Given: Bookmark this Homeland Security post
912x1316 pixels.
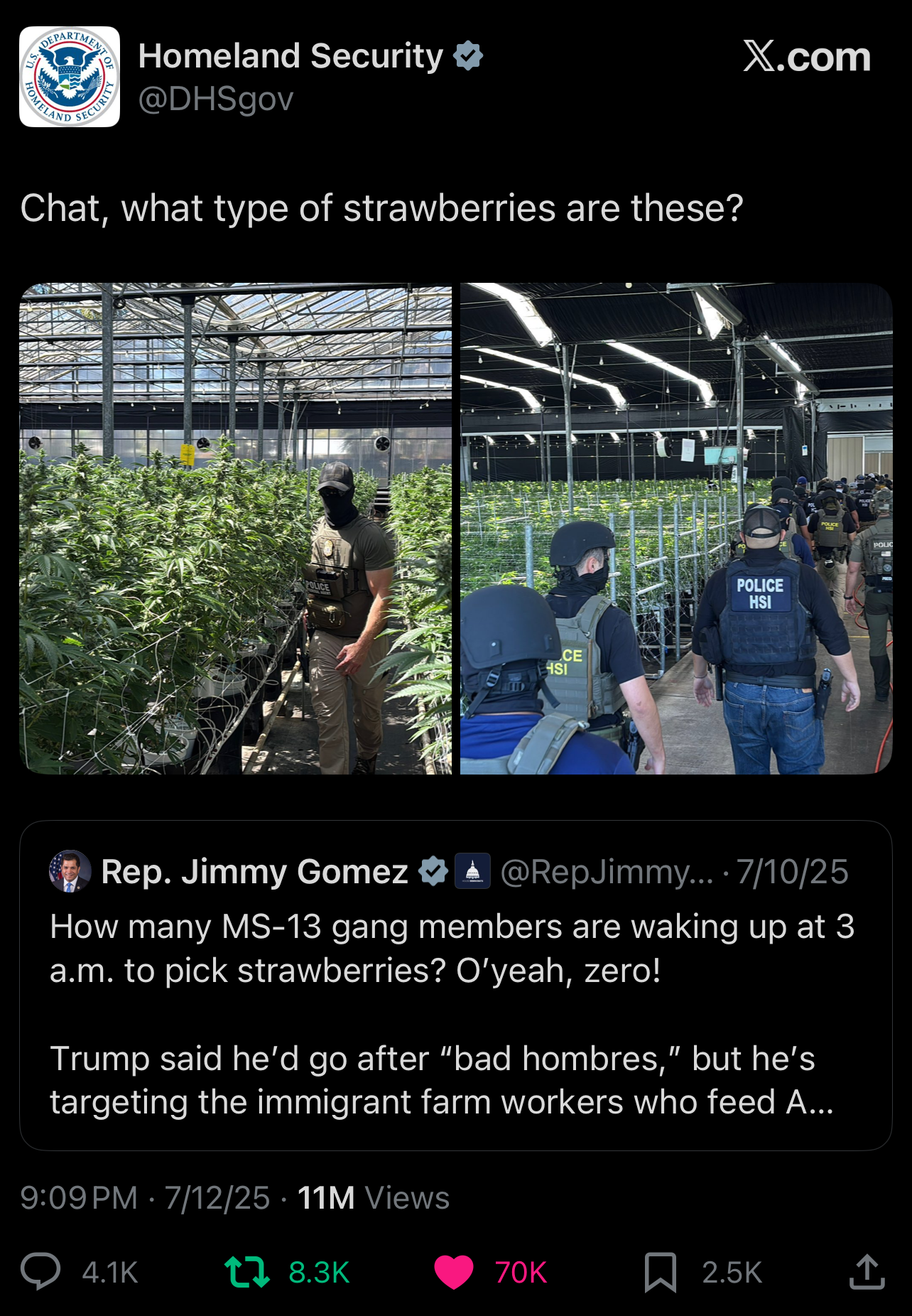Looking at the screenshot, I should pyautogui.click(x=660, y=1271).
